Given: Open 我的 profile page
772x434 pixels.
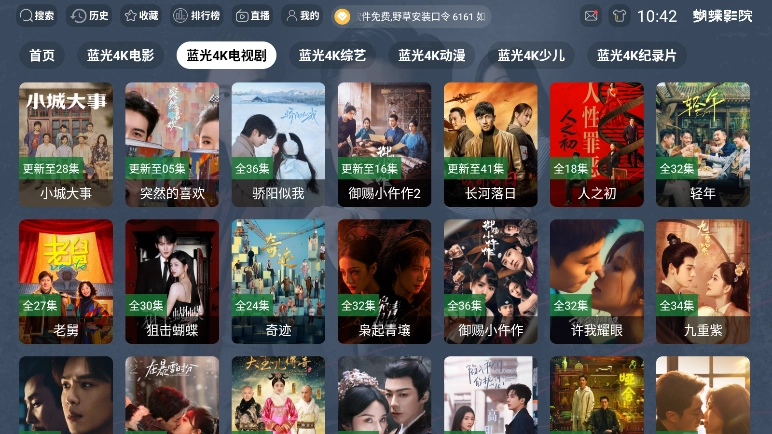Looking at the screenshot, I should (x=302, y=16).
